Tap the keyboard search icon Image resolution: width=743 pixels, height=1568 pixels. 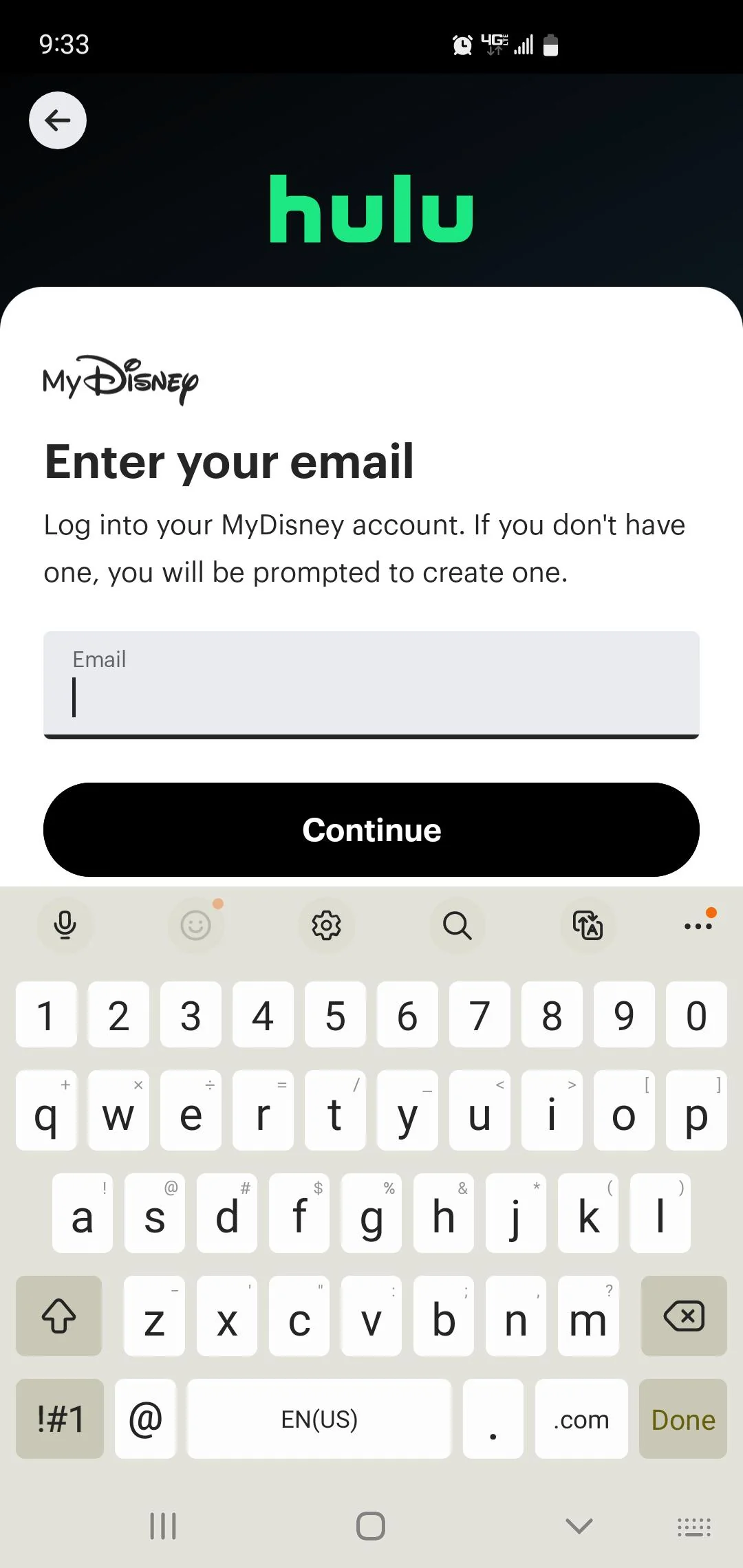pyautogui.click(x=457, y=926)
